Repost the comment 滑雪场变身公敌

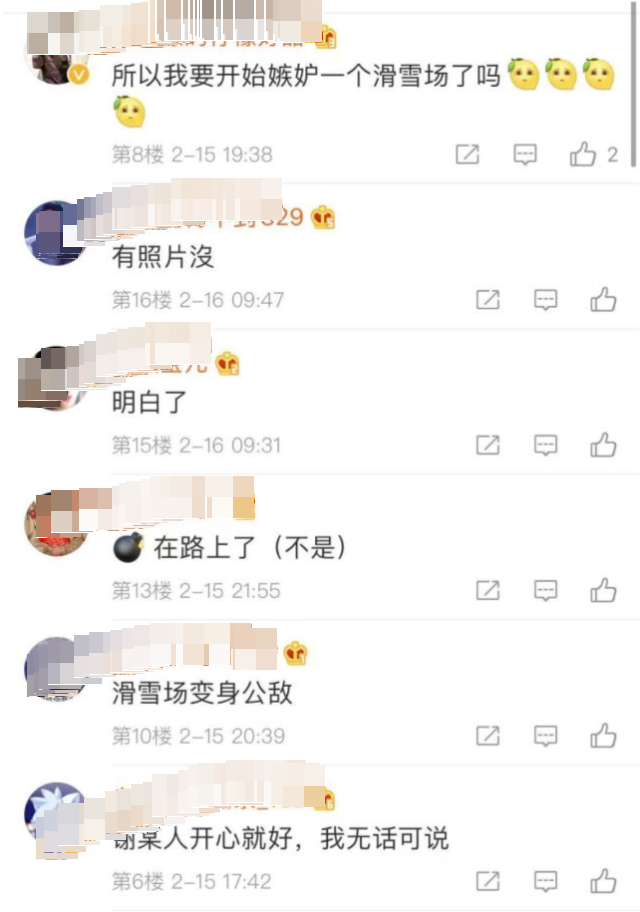click(x=487, y=736)
